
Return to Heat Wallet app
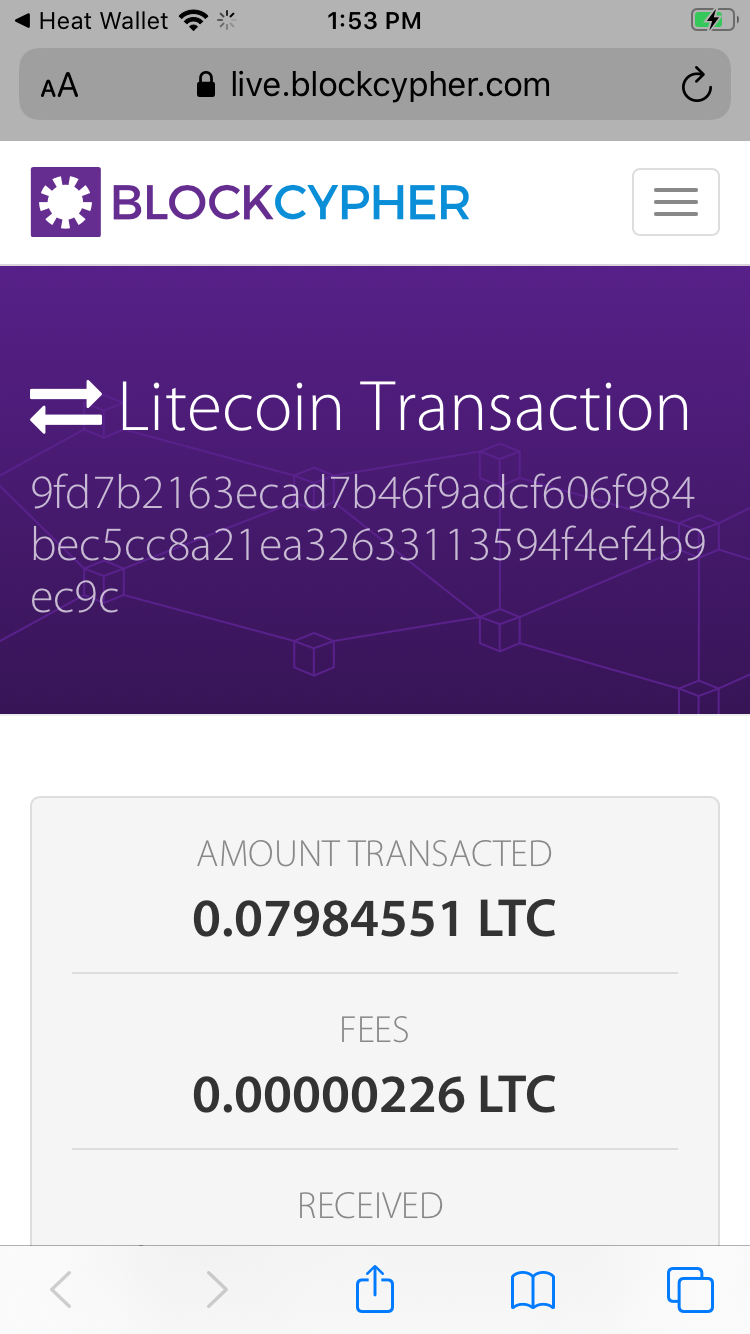click(92, 20)
